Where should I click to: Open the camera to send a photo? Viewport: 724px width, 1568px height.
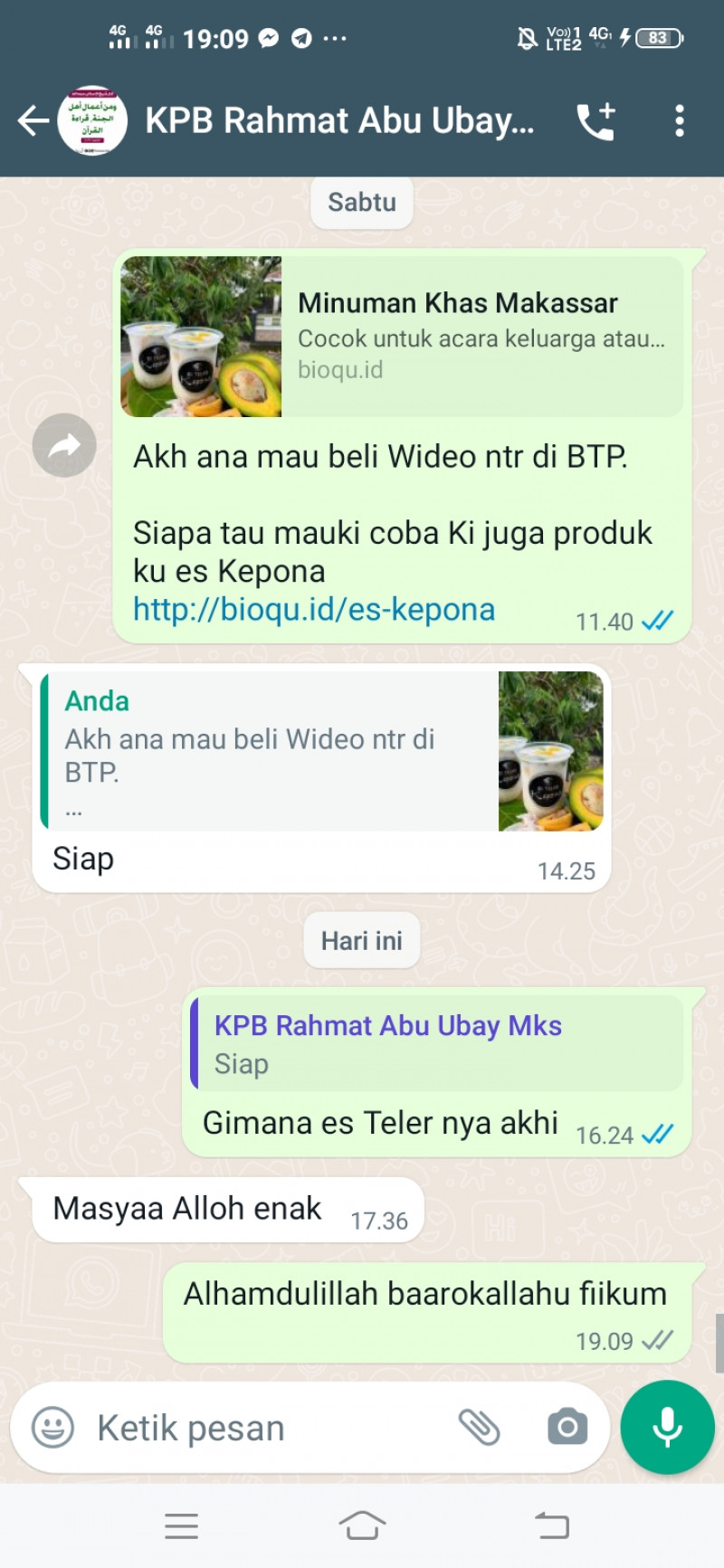(x=567, y=1428)
